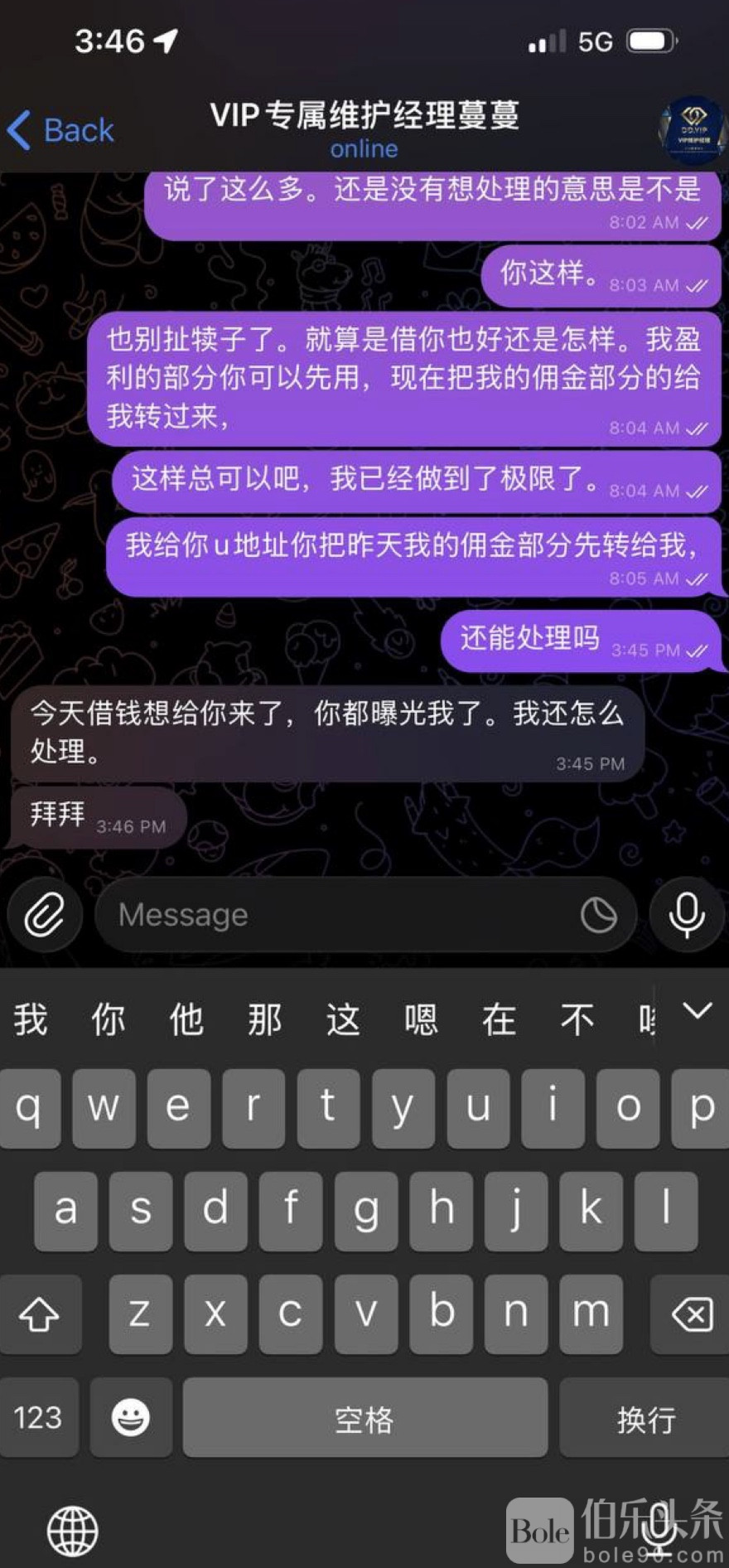Screen dimensions: 729x1568
Task: Switch input language with the globe key
Action: (73, 1530)
